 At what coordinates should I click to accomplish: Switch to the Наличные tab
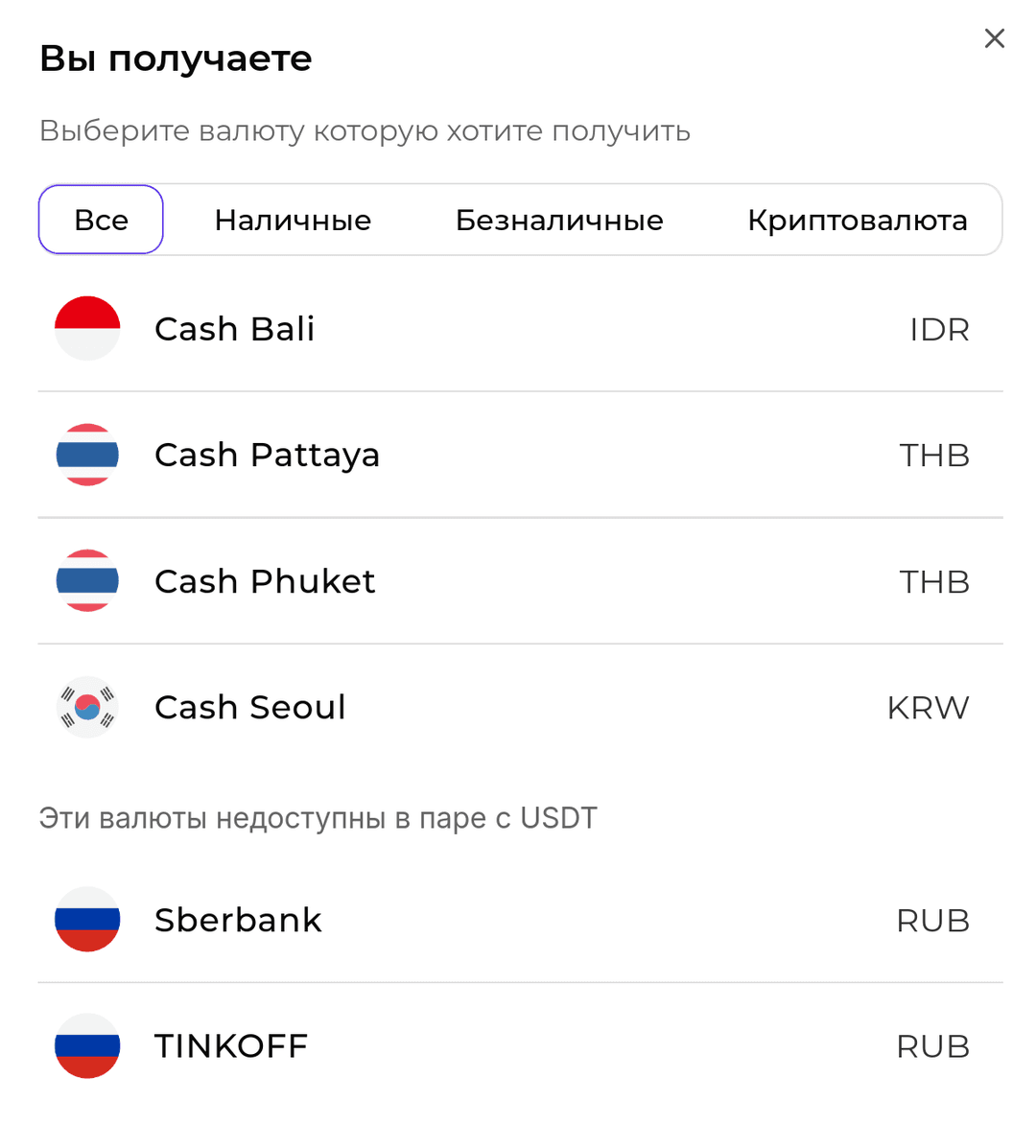[x=293, y=220]
